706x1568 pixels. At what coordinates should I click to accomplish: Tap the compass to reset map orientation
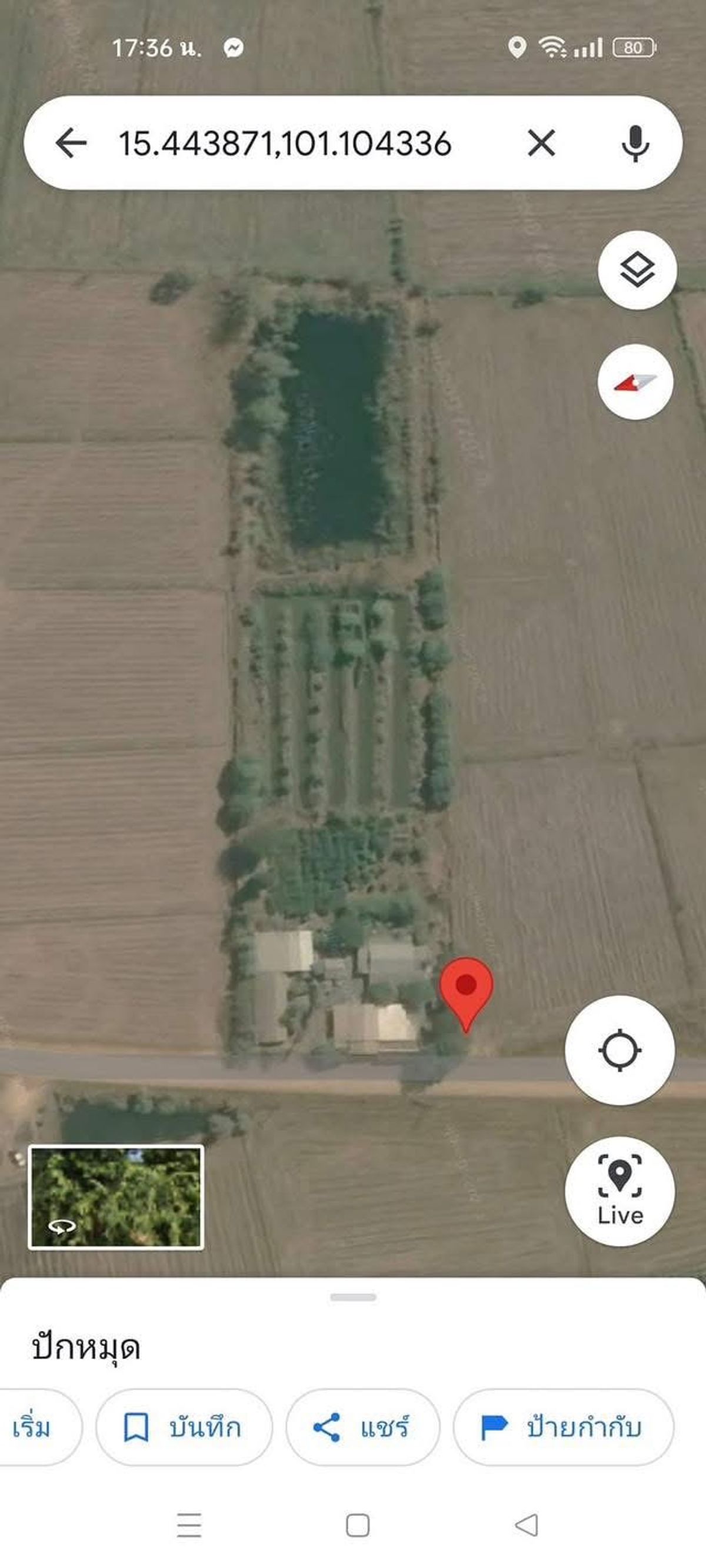pos(635,382)
